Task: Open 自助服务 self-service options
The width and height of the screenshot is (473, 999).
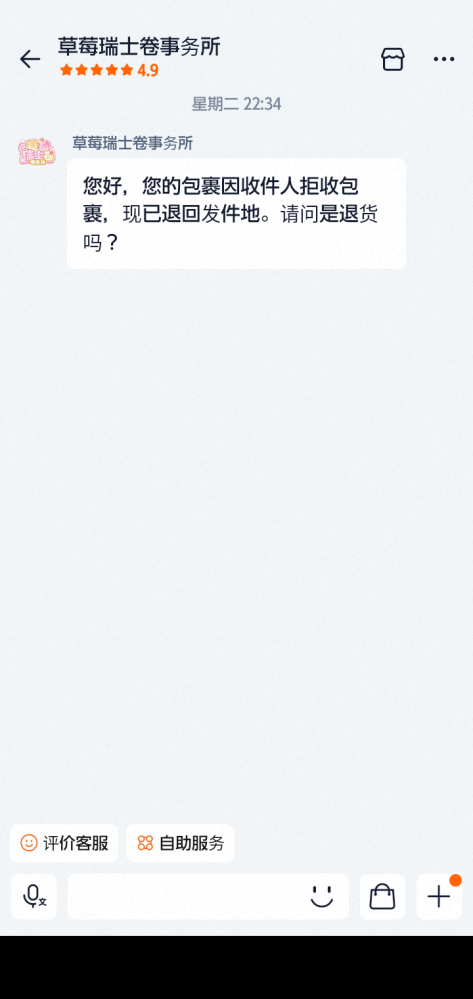Action: point(180,843)
